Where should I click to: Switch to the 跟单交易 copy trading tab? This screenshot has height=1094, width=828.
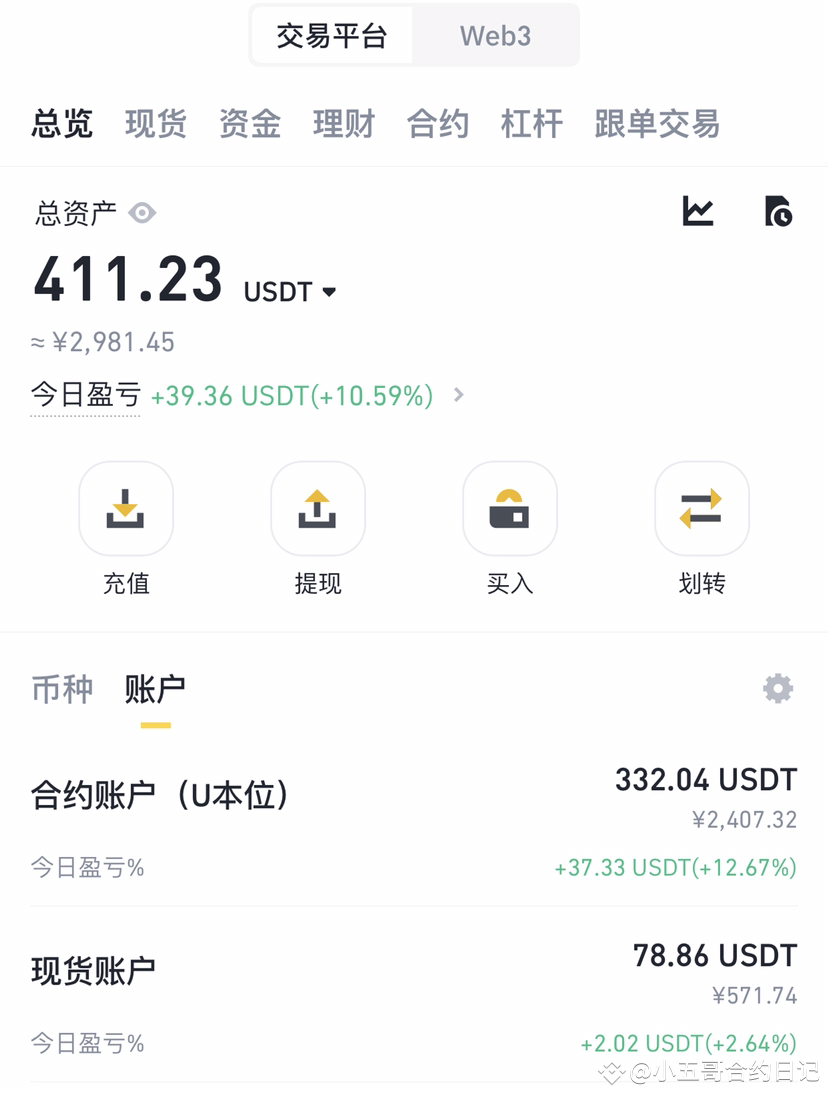point(656,123)
